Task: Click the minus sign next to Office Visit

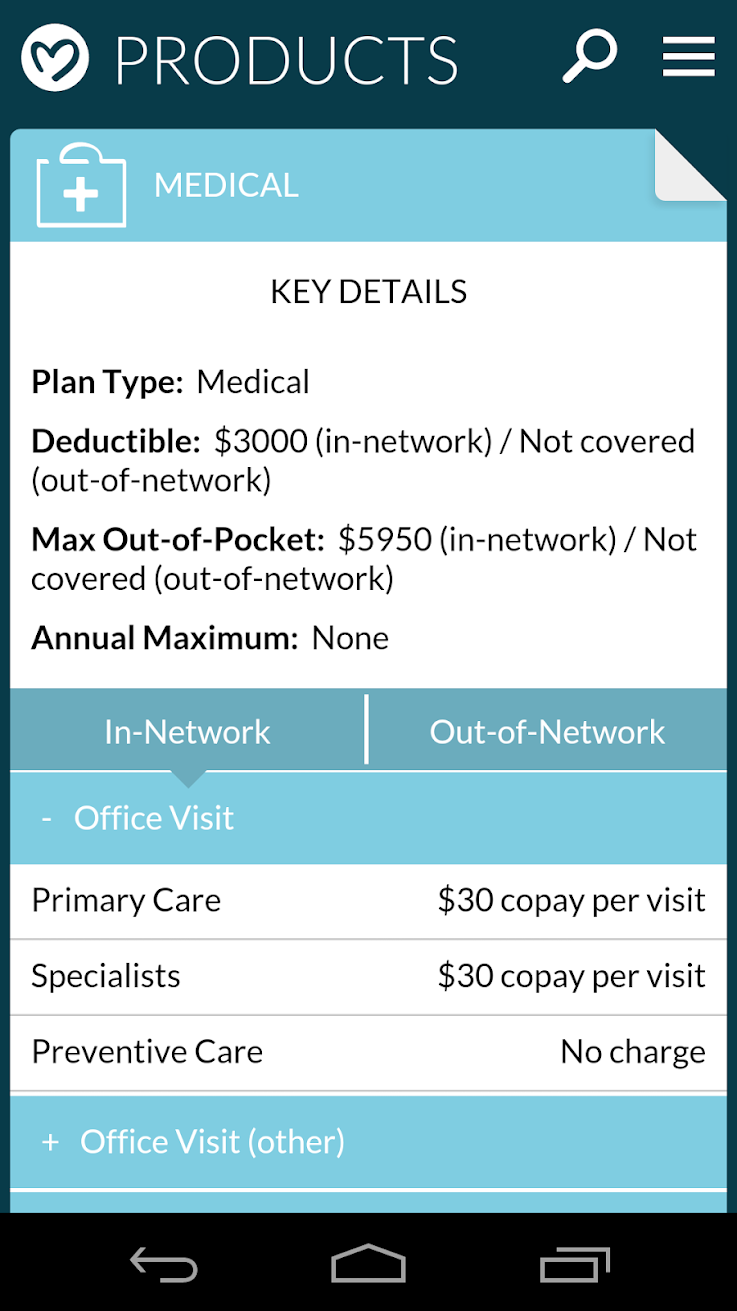Action: coord(46,818)
